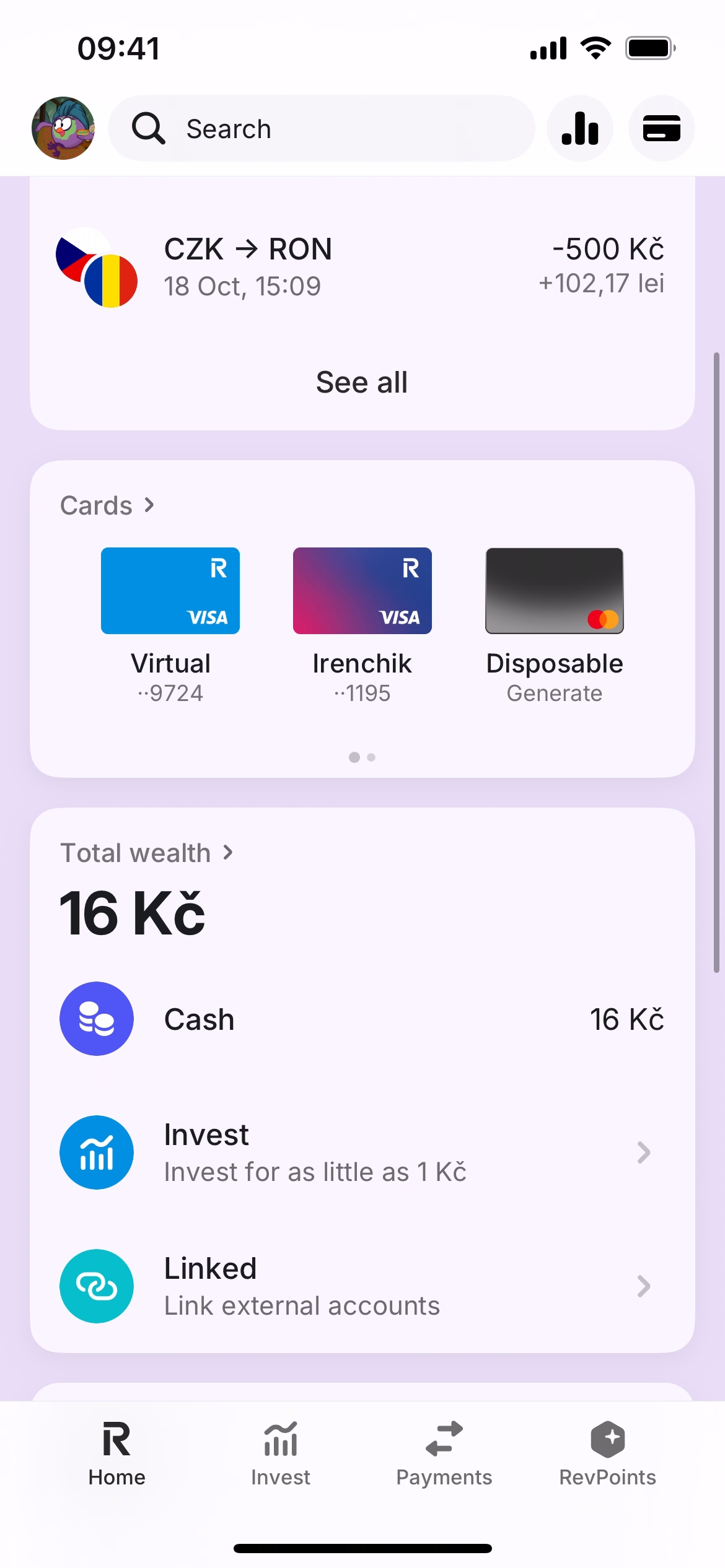
Task: Switch to the RevPoints tab
Action: click(607, 1453)
